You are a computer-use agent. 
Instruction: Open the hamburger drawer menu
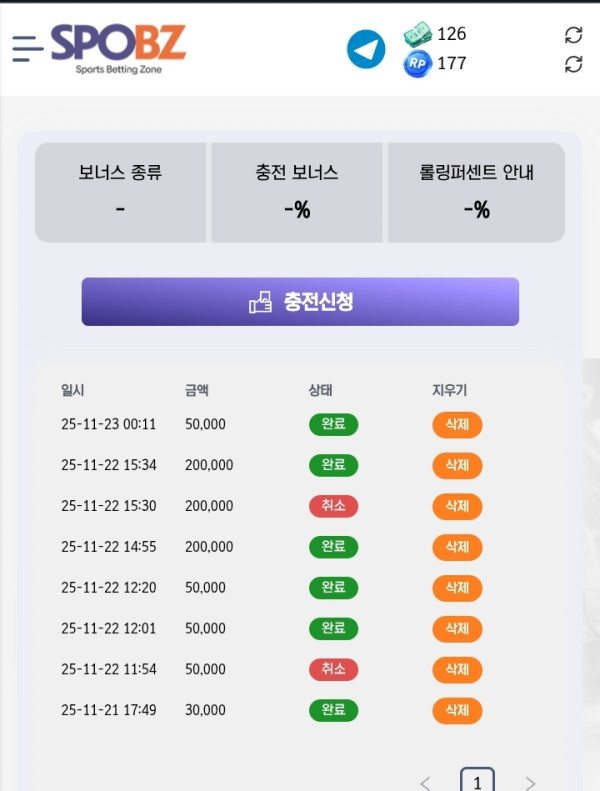click(27, 48)
